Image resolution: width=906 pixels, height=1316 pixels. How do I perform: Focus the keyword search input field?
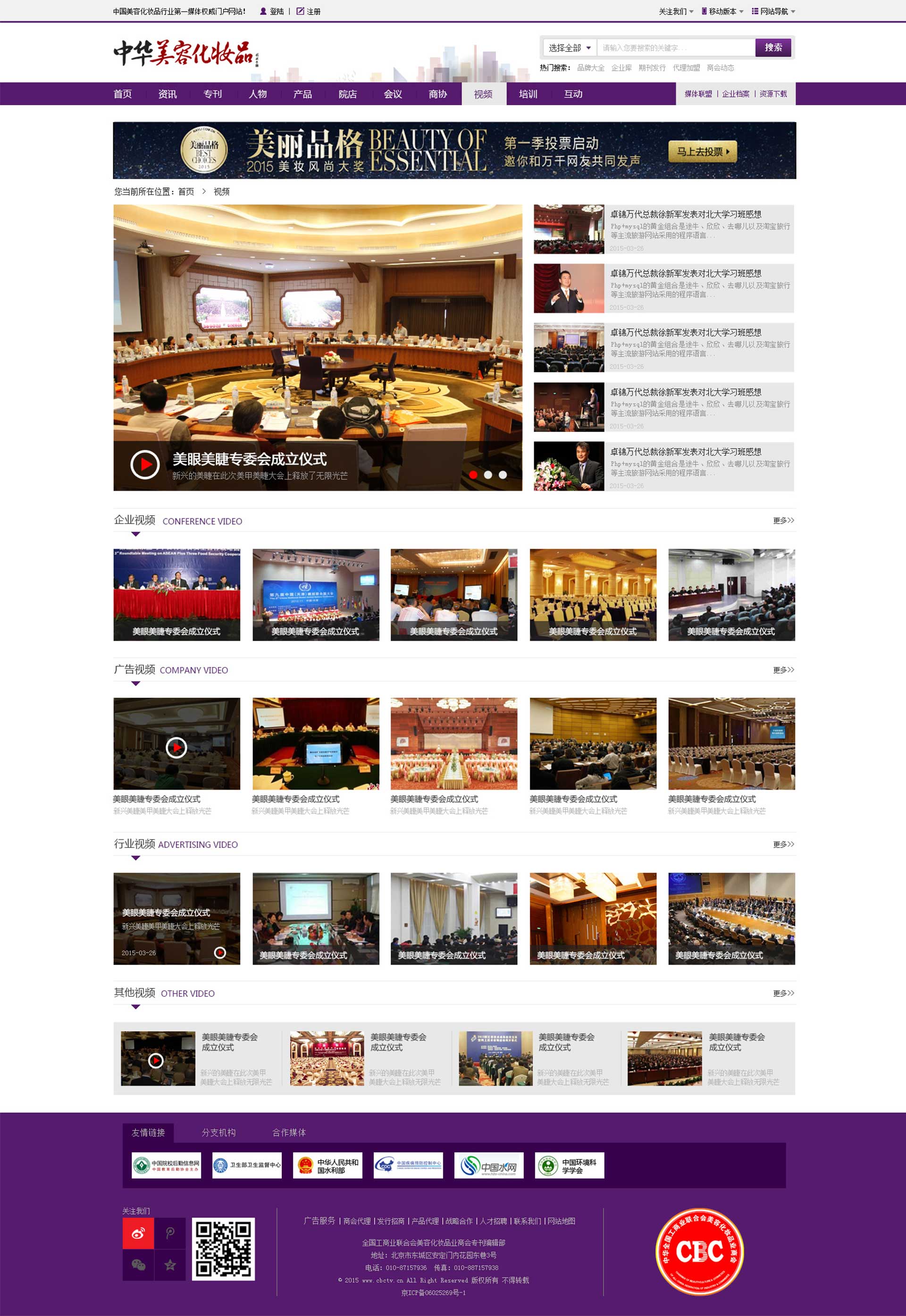676,48
